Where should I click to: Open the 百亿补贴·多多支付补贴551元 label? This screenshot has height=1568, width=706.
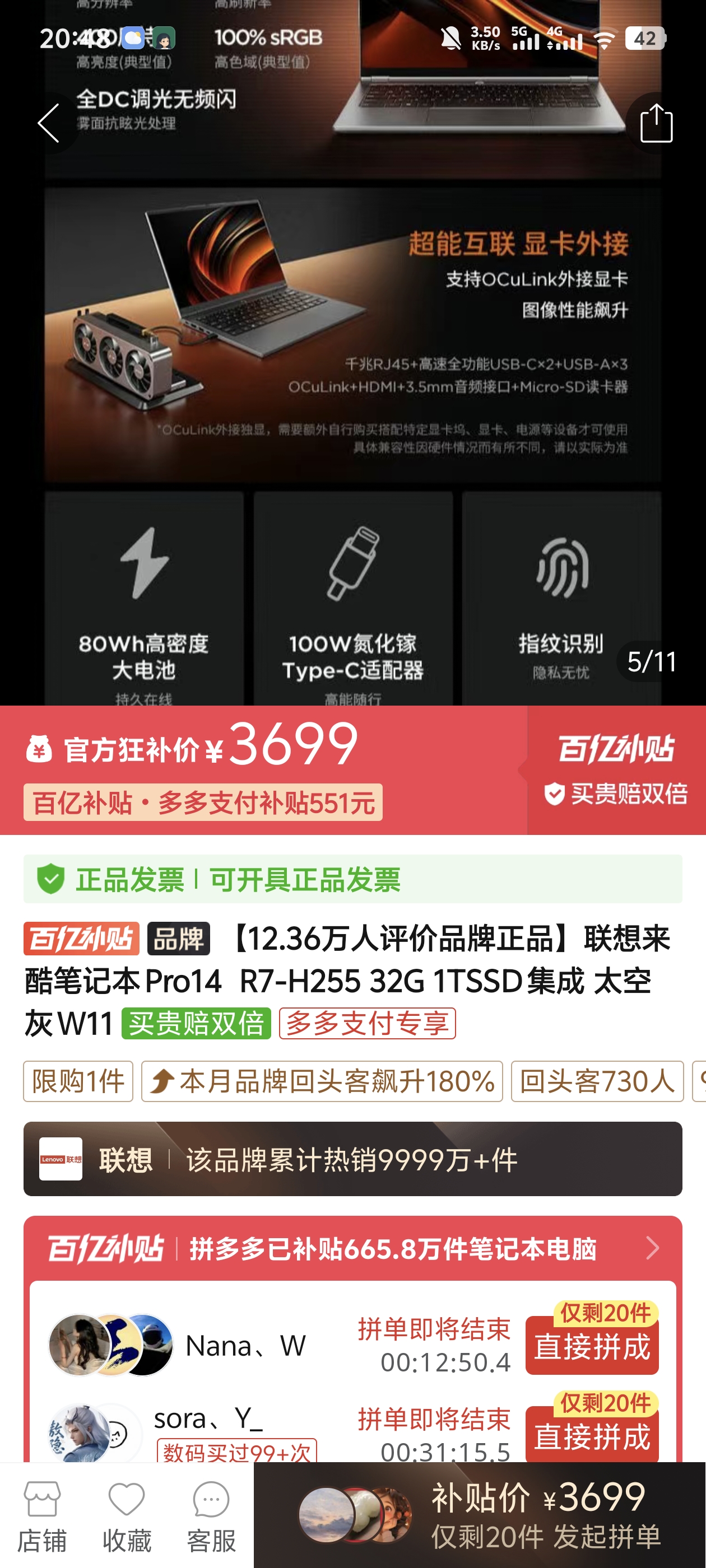coord(203,802)
